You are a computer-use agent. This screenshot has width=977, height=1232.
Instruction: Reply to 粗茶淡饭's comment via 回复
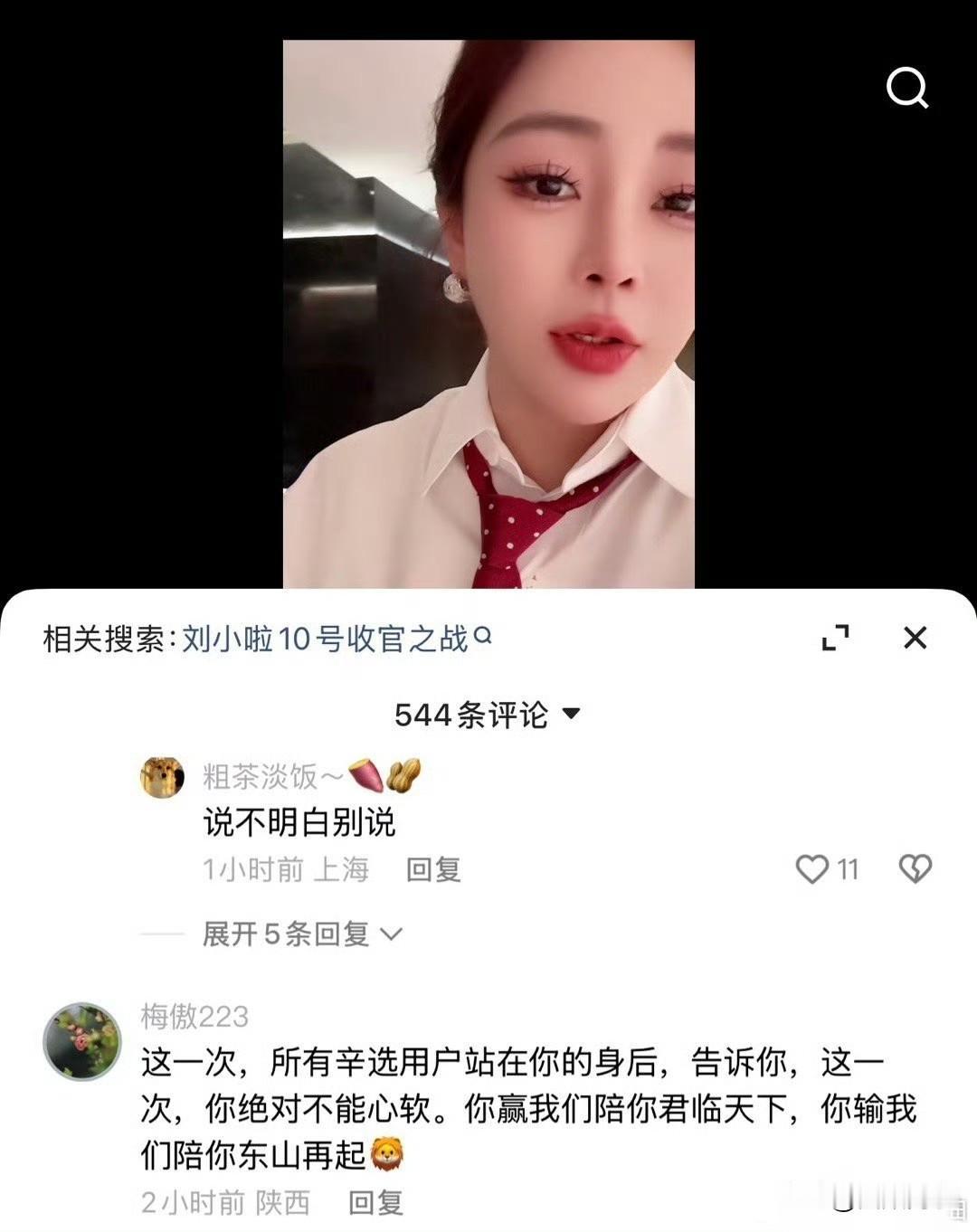(x=432, y=870)
